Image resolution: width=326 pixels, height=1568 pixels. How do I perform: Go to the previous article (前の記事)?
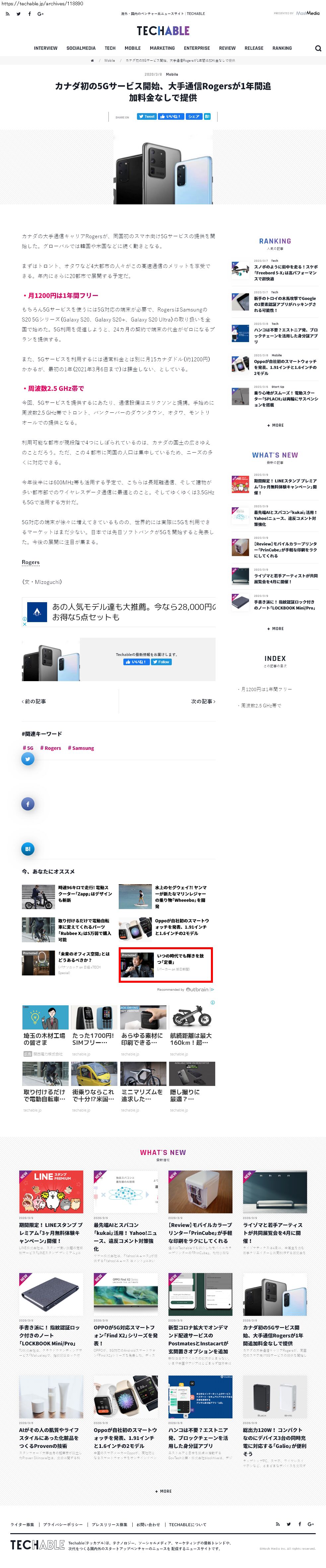coord(35,701)
